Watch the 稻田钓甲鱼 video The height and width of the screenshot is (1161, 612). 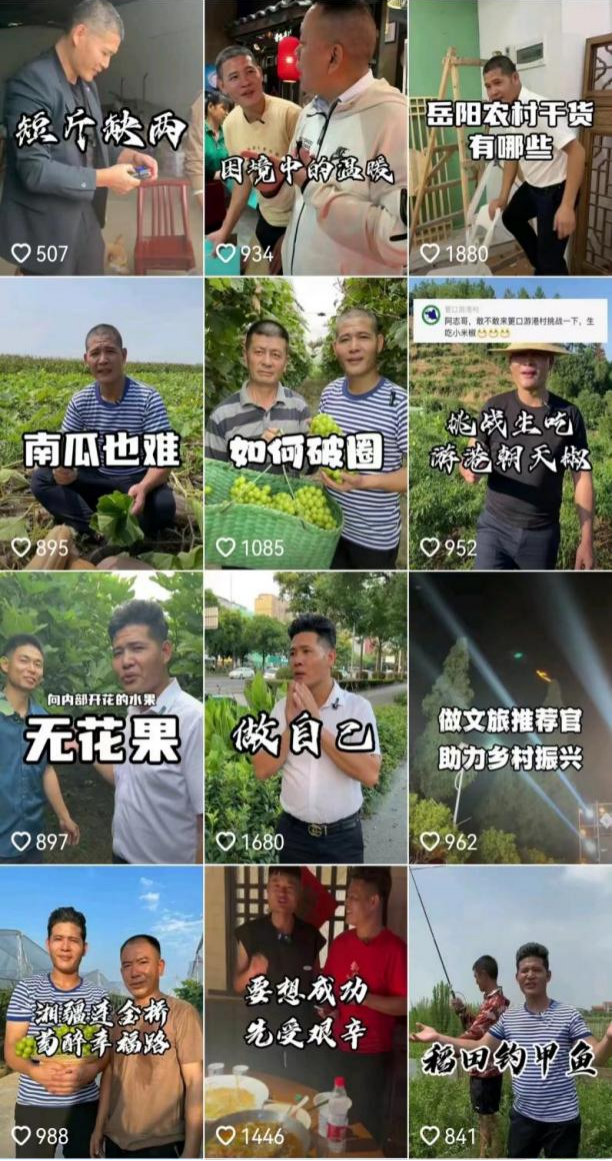click(x=510, y=1012)
